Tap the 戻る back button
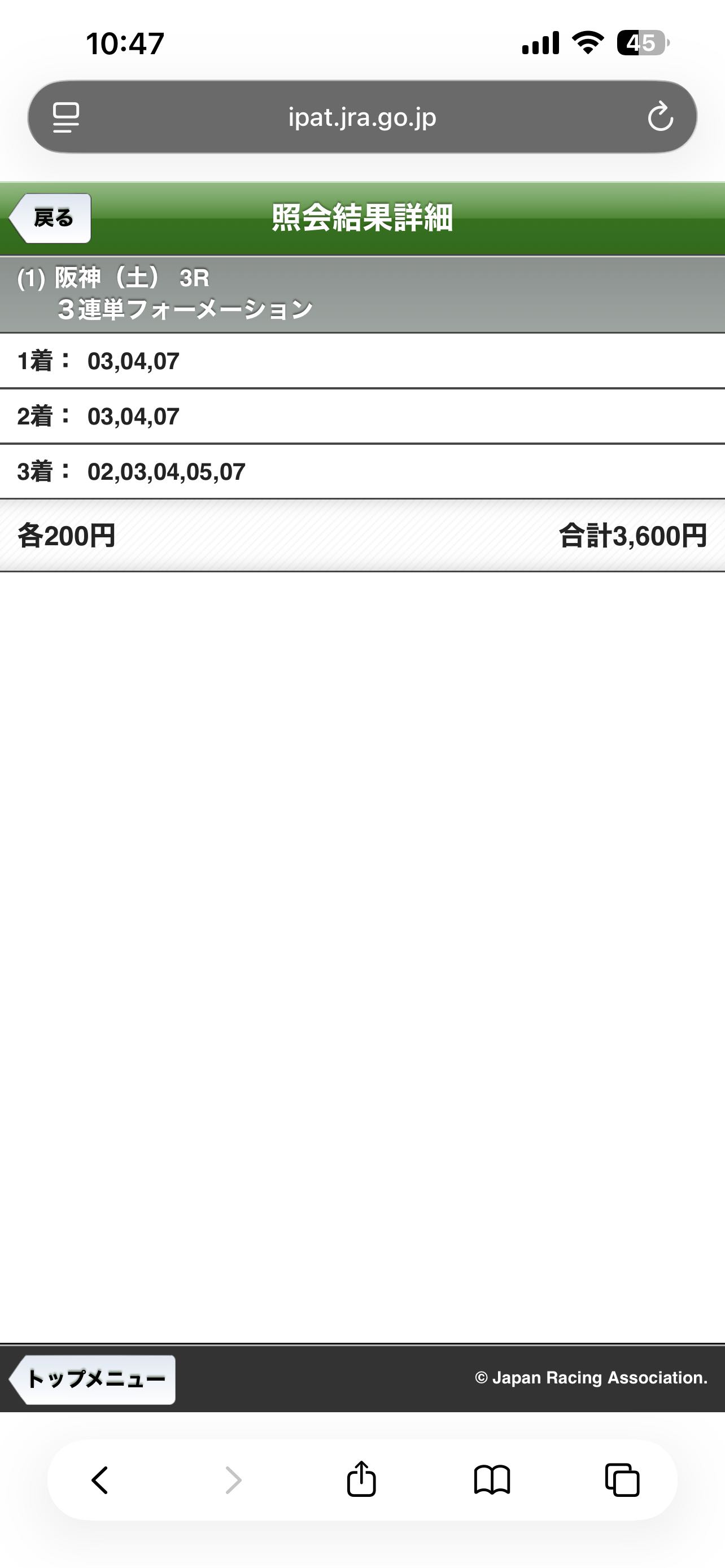Screen dimensions: 725x1568 51,218
